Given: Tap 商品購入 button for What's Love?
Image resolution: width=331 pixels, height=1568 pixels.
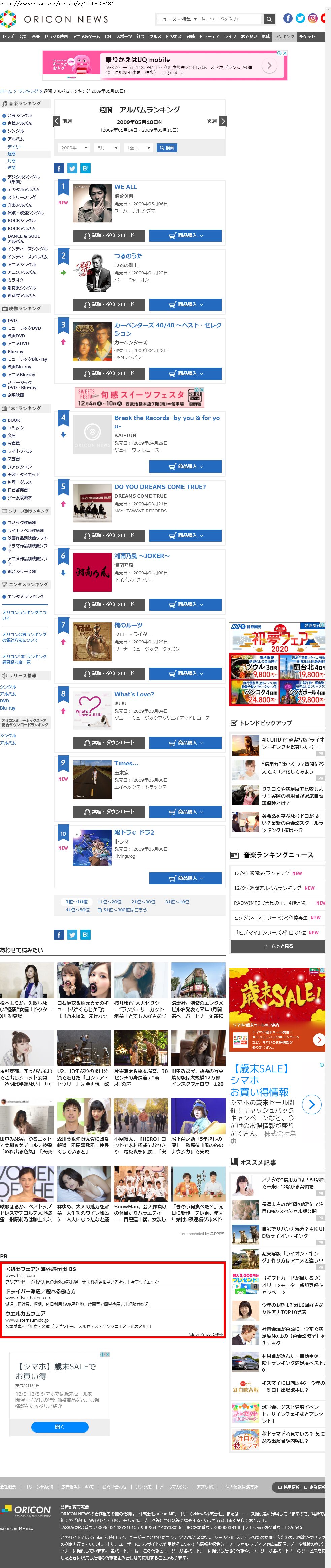Looking at the screenshot, I should 186,743.
